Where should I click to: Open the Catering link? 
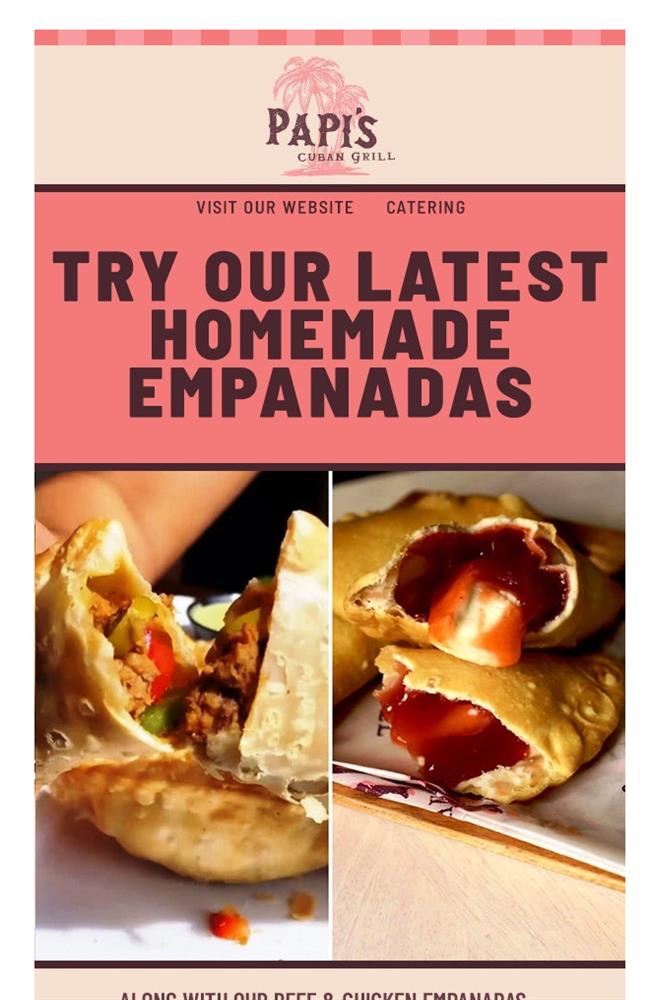426,208
